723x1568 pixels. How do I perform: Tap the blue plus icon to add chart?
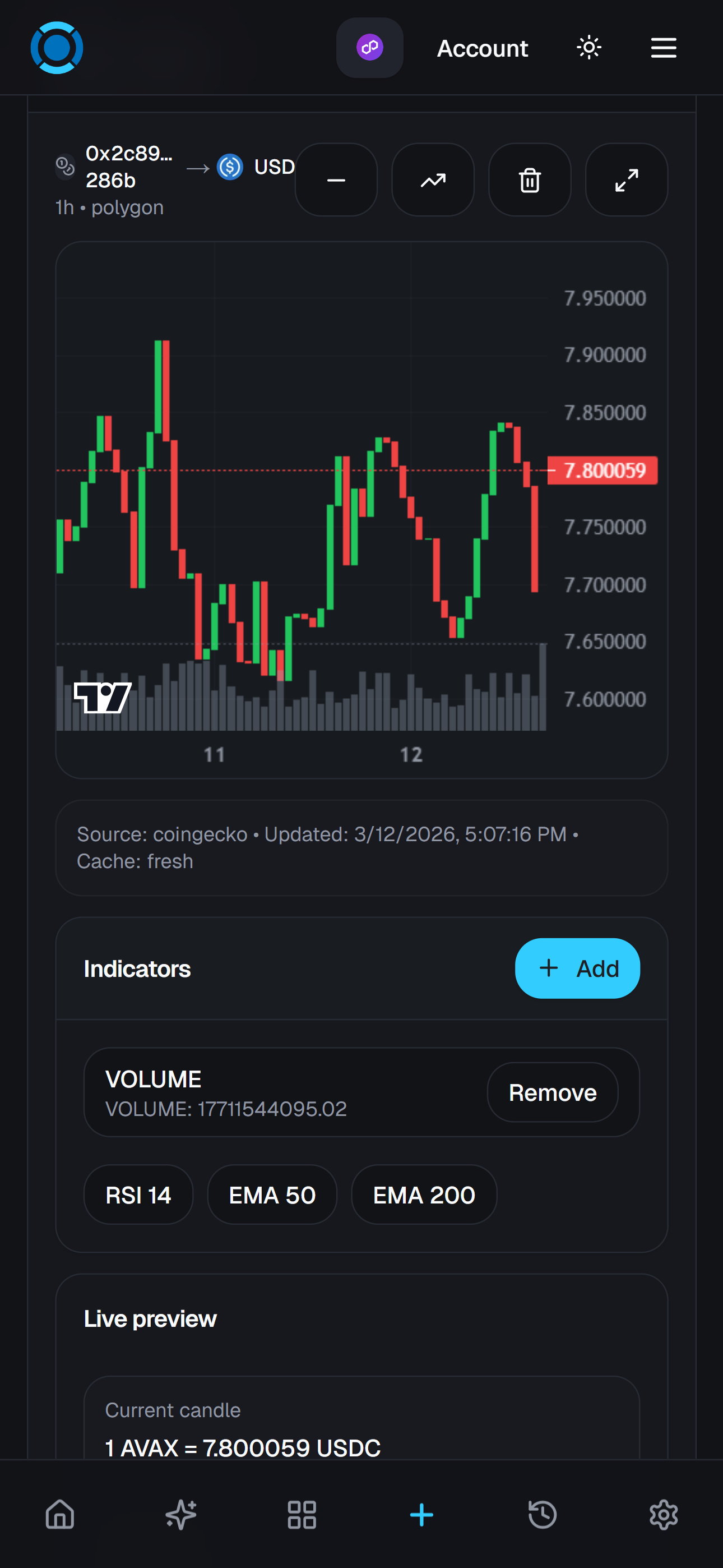point(421,1516)
